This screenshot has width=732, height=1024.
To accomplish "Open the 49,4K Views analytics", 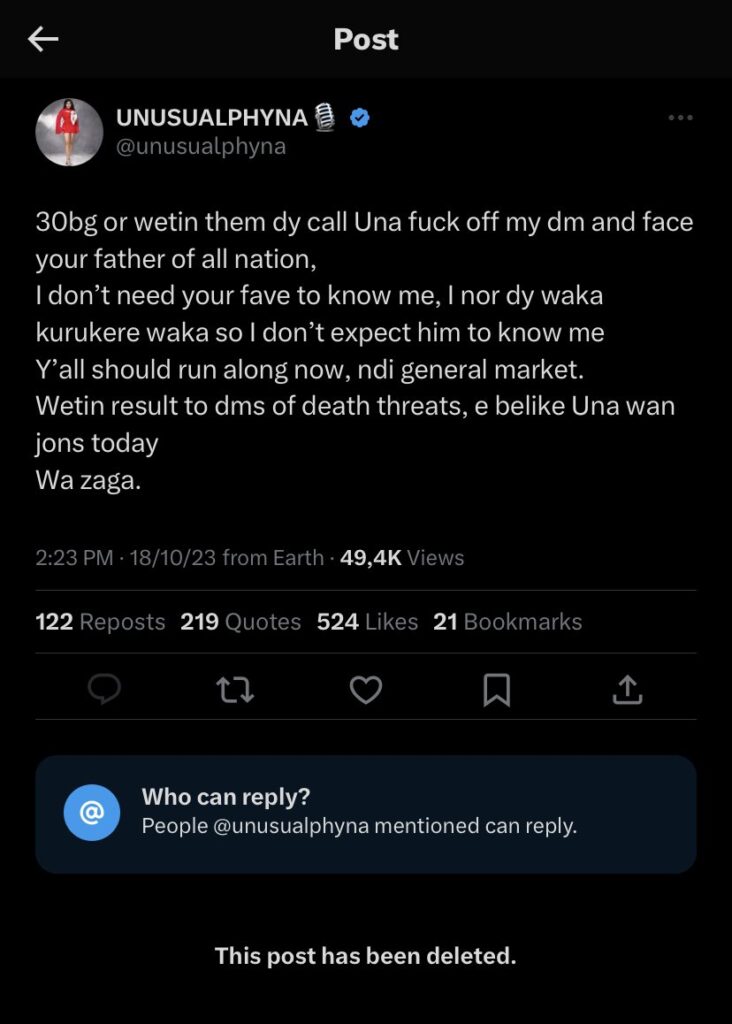I will [x=402, y=558].
